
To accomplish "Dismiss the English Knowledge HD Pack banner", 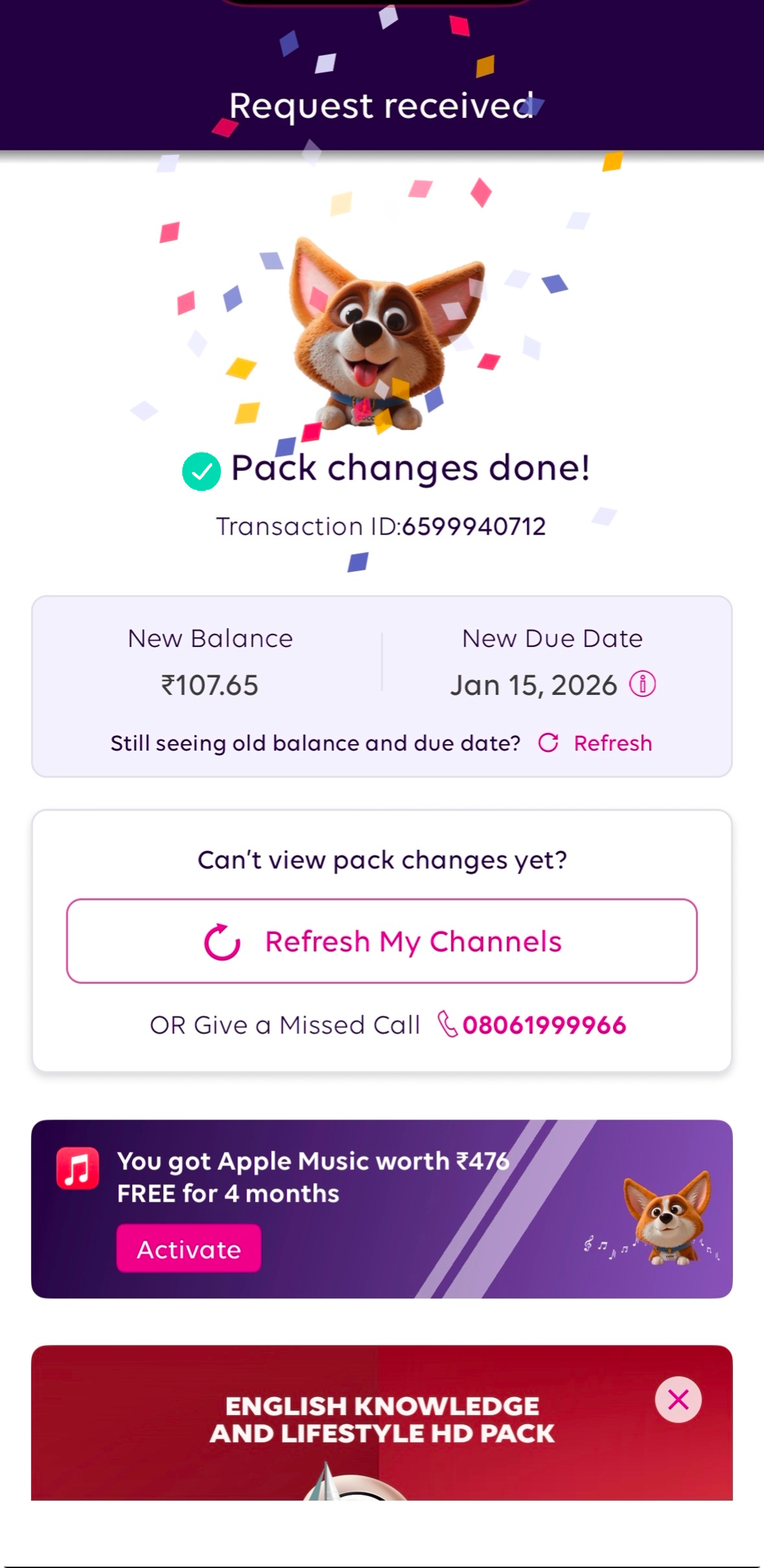I will coord(678,1400).
